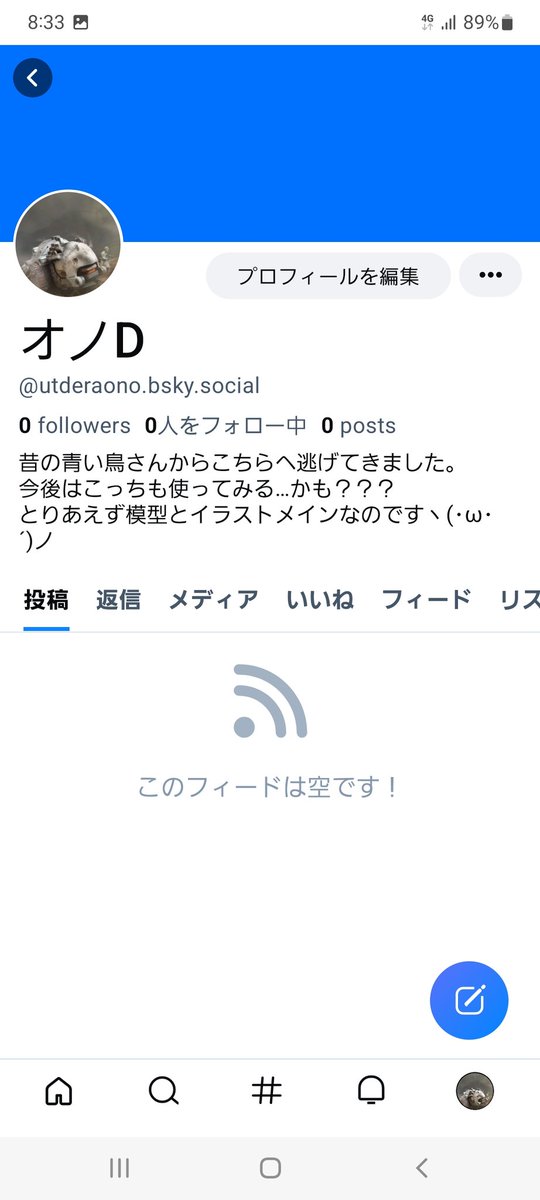Go back using the top-left arrow

(32, 78)
